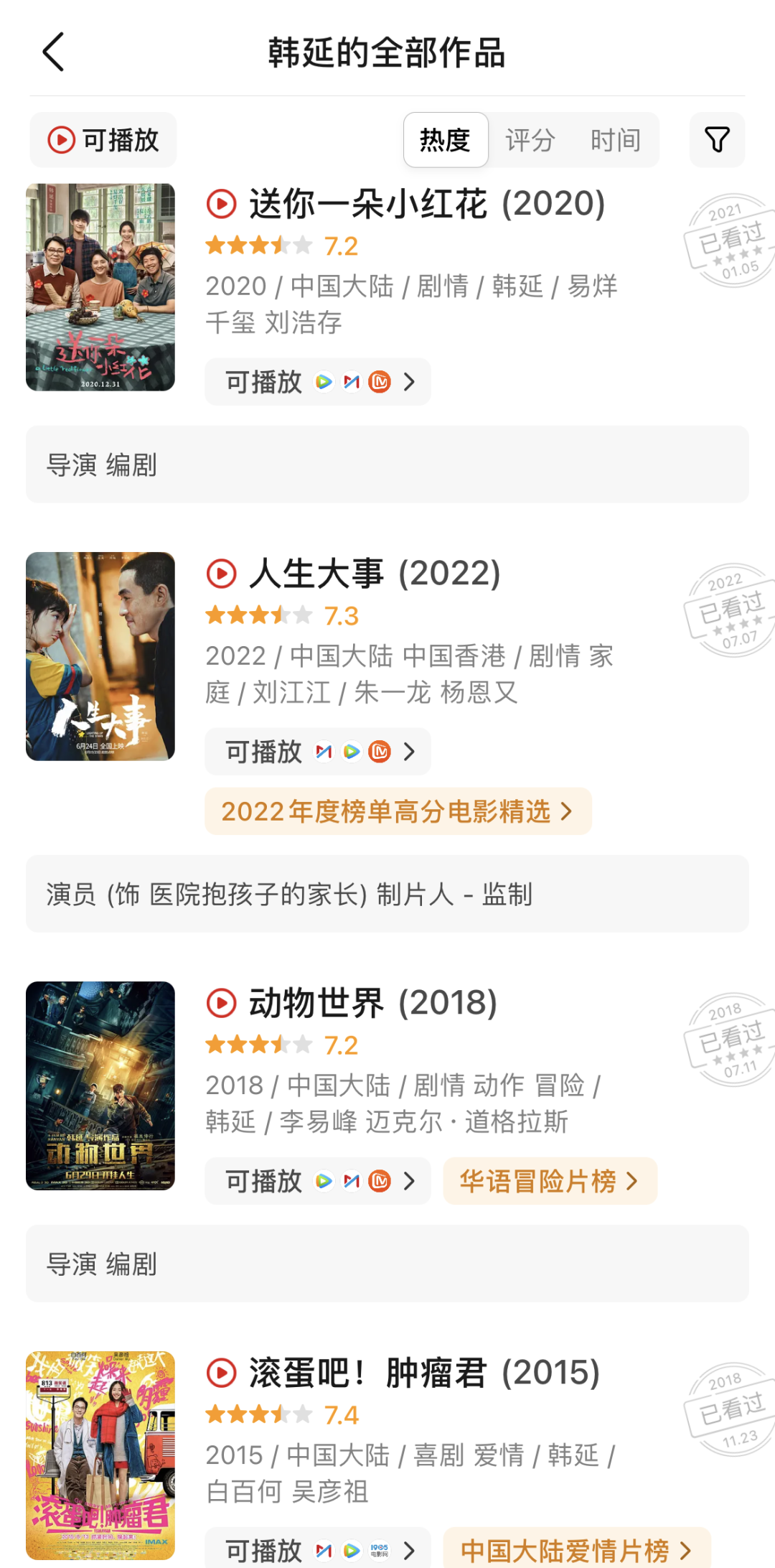Go back from 韩延的全部作品
The height and width of the screenshot is (1568, 775).
[x=54, y=52]
